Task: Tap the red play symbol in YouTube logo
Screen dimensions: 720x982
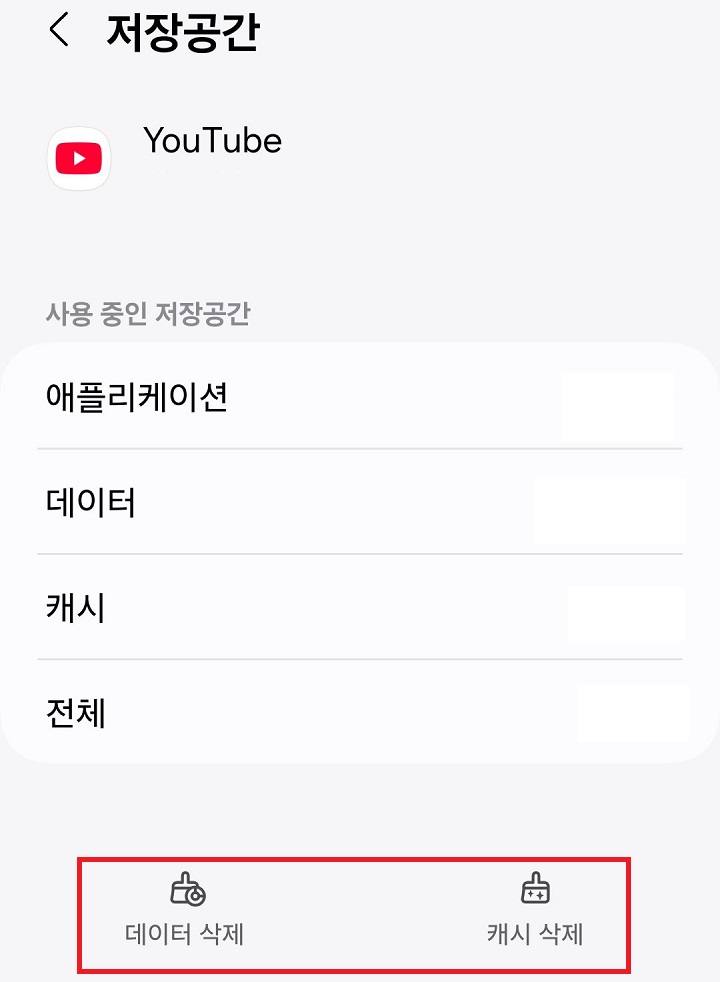Action: coord(79,157)
